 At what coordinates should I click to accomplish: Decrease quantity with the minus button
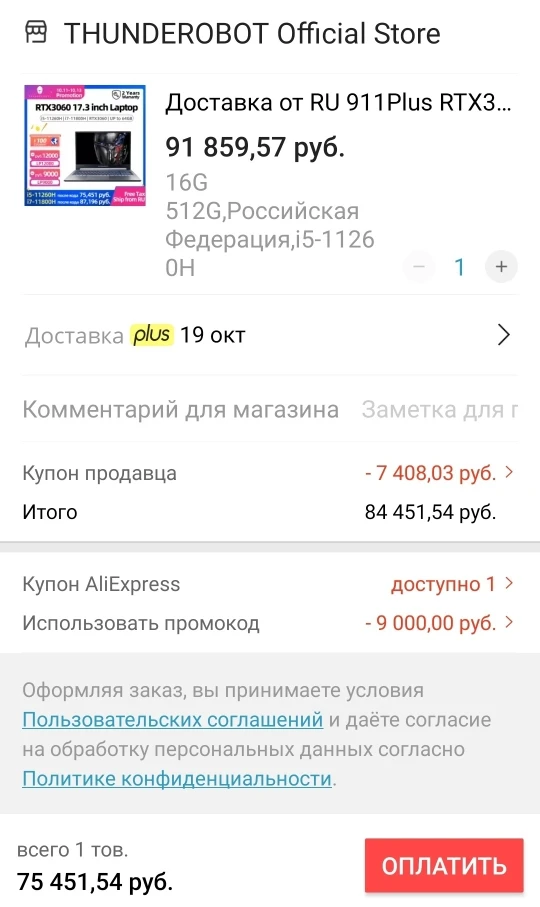coord(419,267)
